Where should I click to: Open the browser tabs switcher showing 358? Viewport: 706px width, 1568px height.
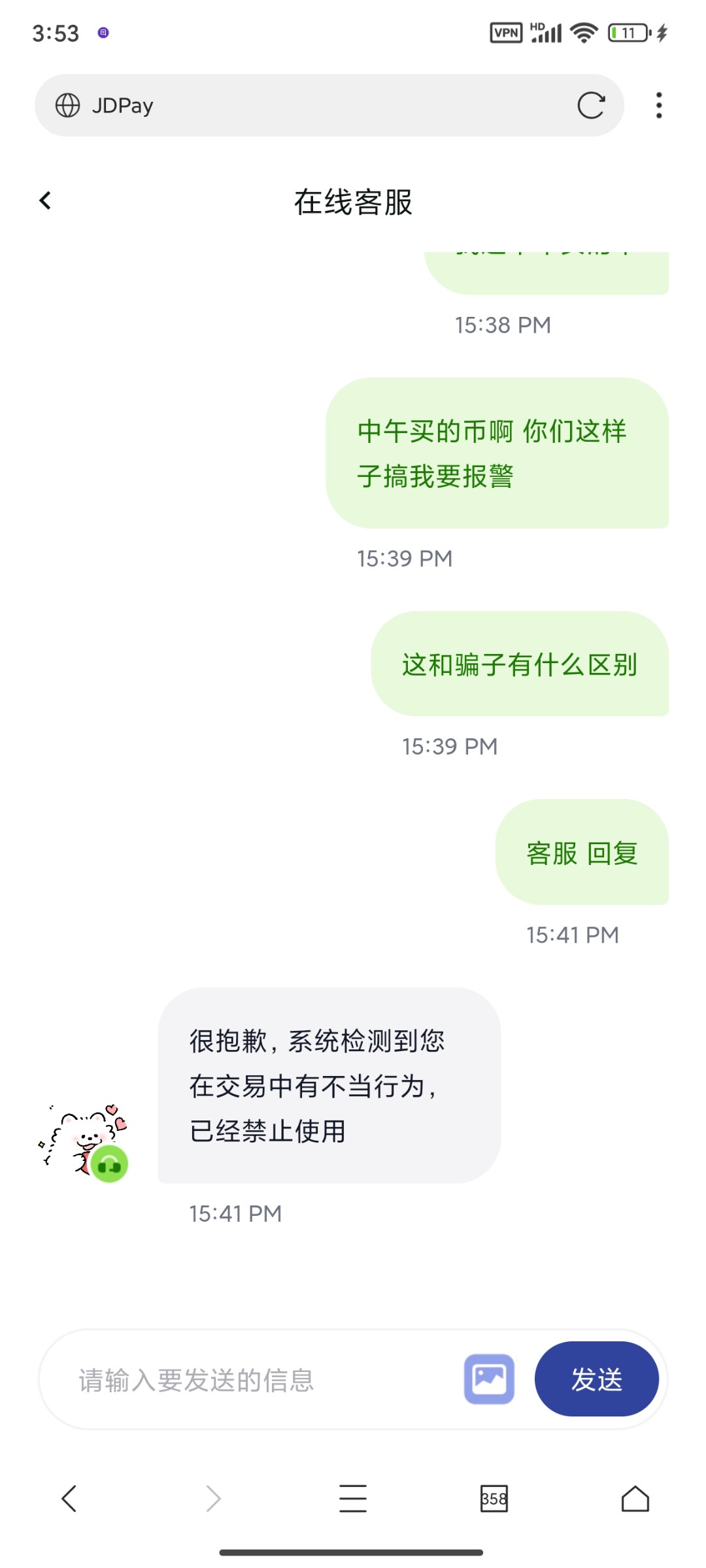494,1499
